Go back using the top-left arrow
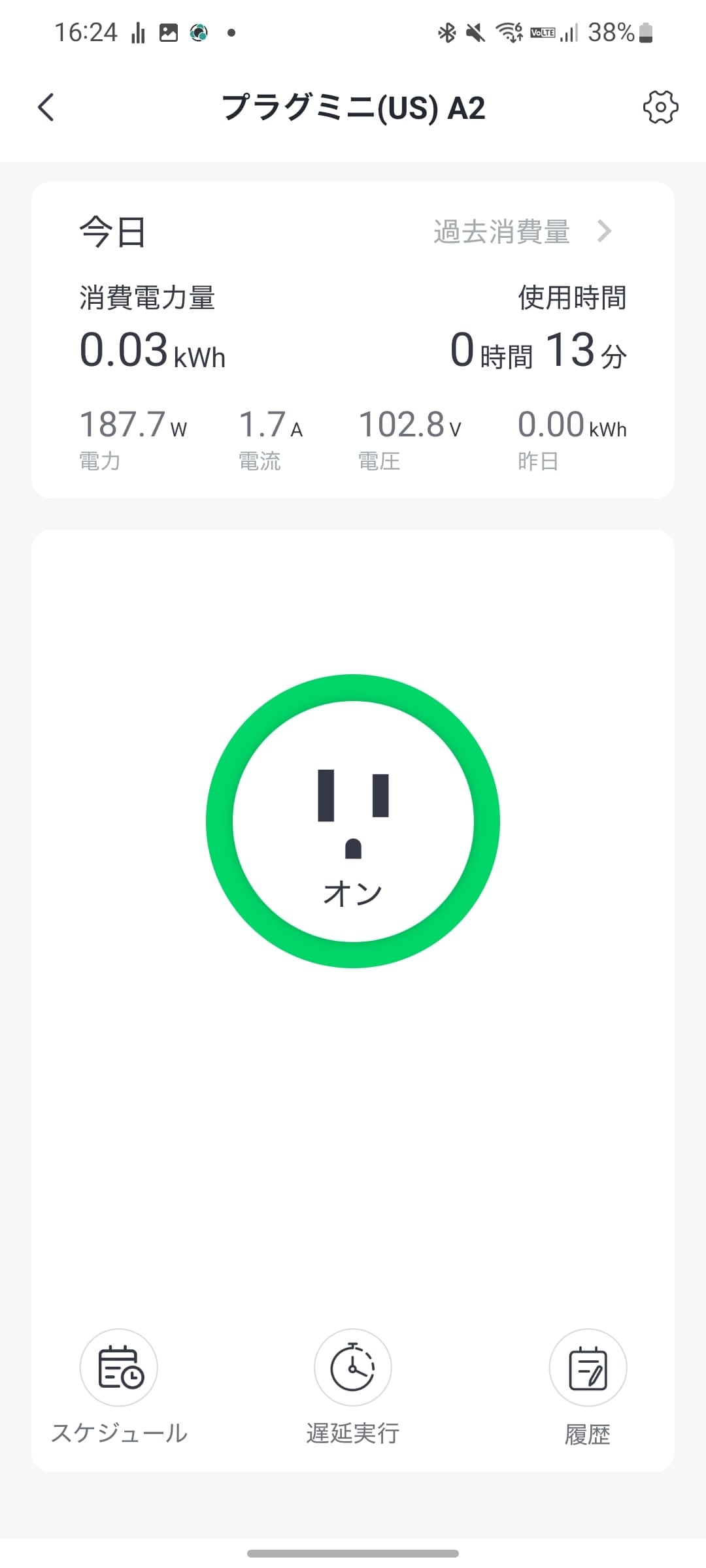The height and width of the screenshot is (1568, 706). (x=46, y=108)
